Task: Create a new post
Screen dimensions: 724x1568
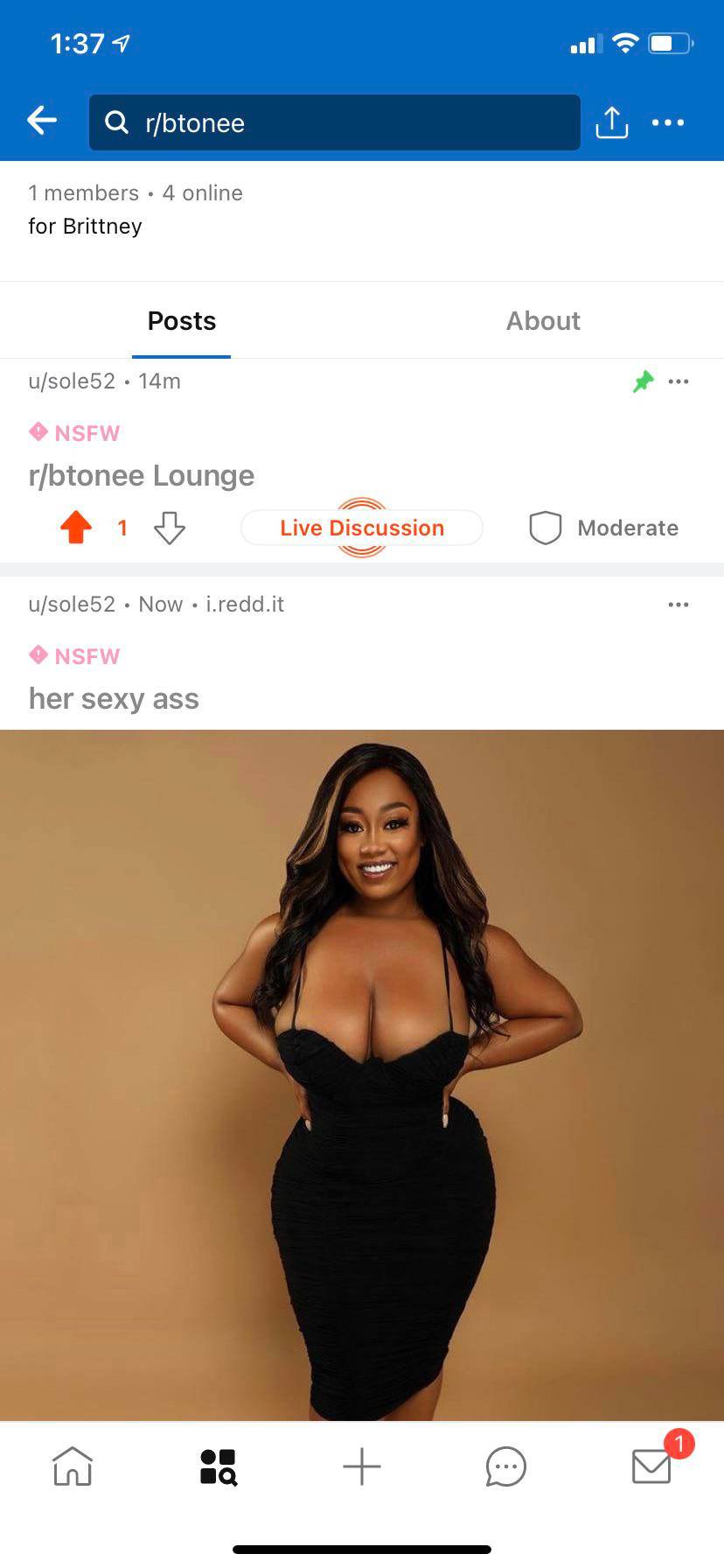Action: 362,1466
